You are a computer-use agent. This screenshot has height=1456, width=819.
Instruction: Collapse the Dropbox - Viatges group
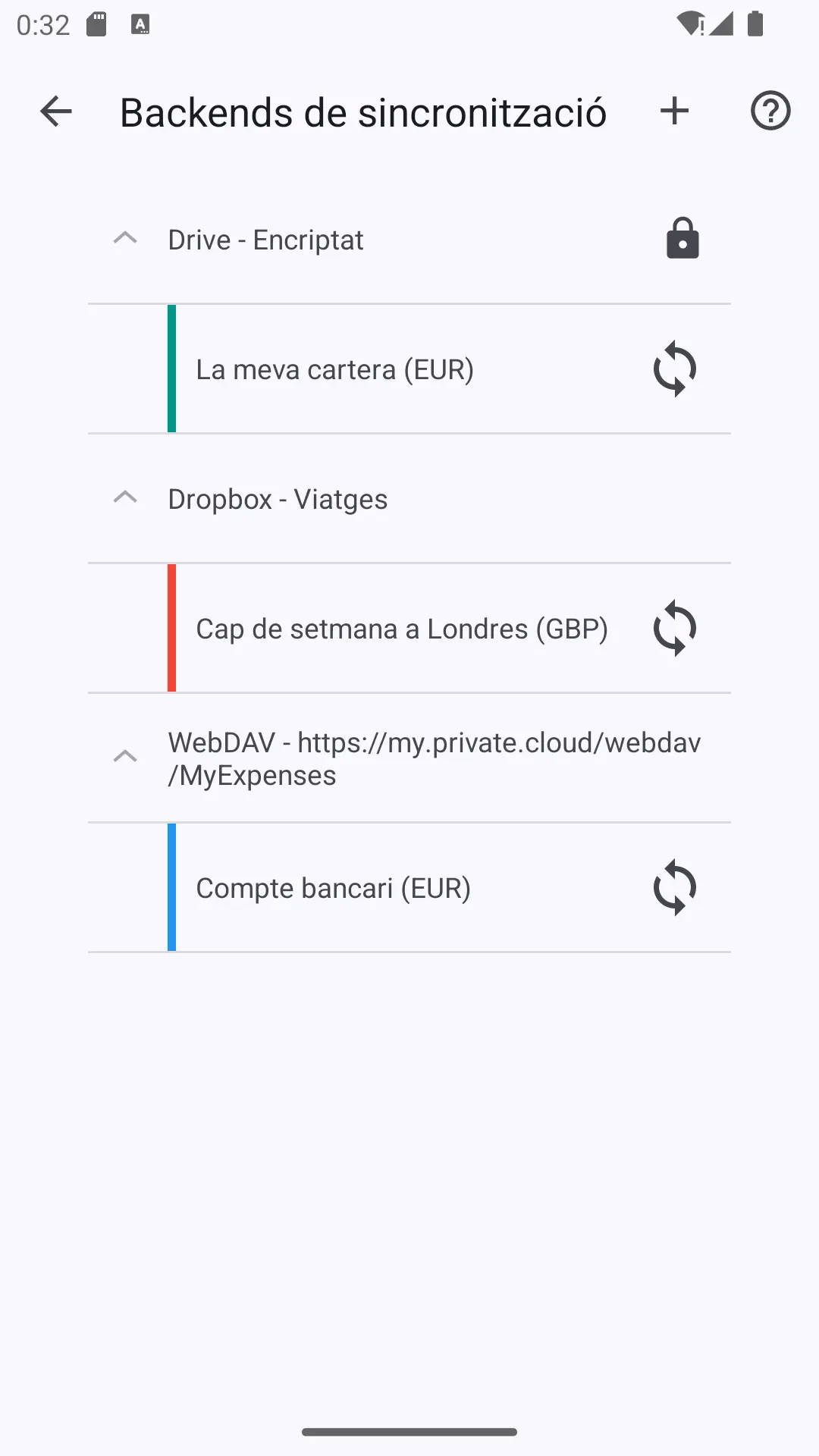[x=125, y=498]
